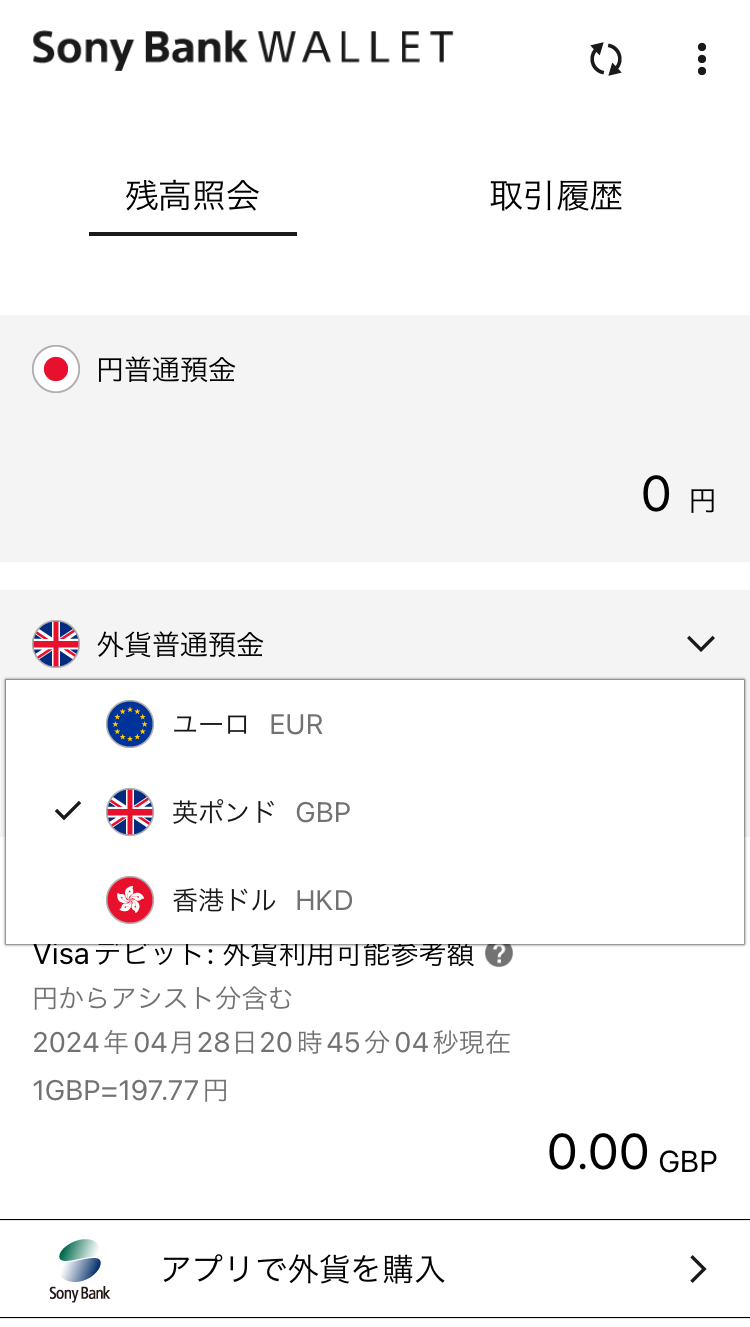750x1327 pixels.
Task: Click the EU flag icon beside ユーロ
Action: [x=127, y=724]
